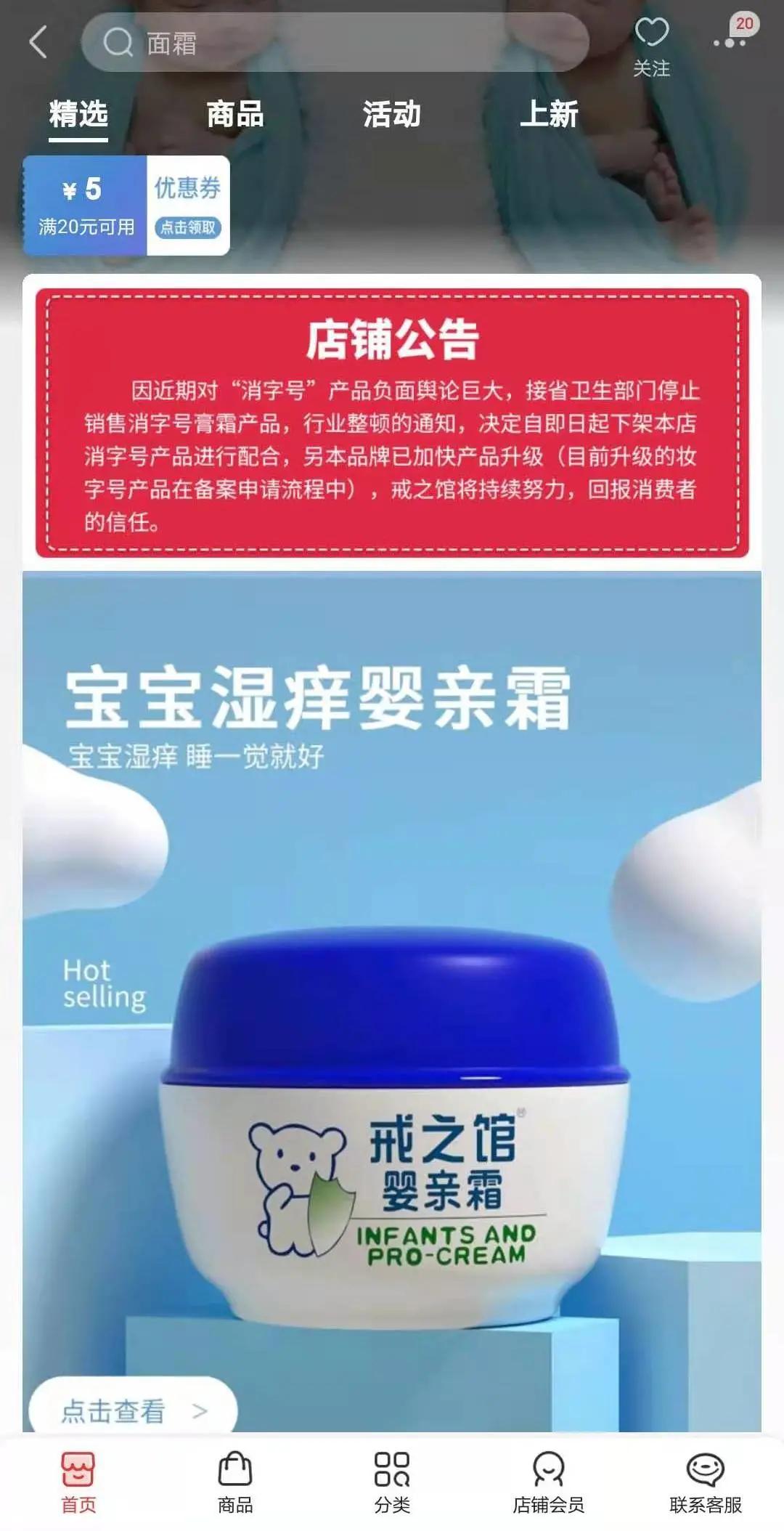Go back using the top-left arrow
Image resolution: width=784 pixels, height=1531 pixels.
point(38,42)
